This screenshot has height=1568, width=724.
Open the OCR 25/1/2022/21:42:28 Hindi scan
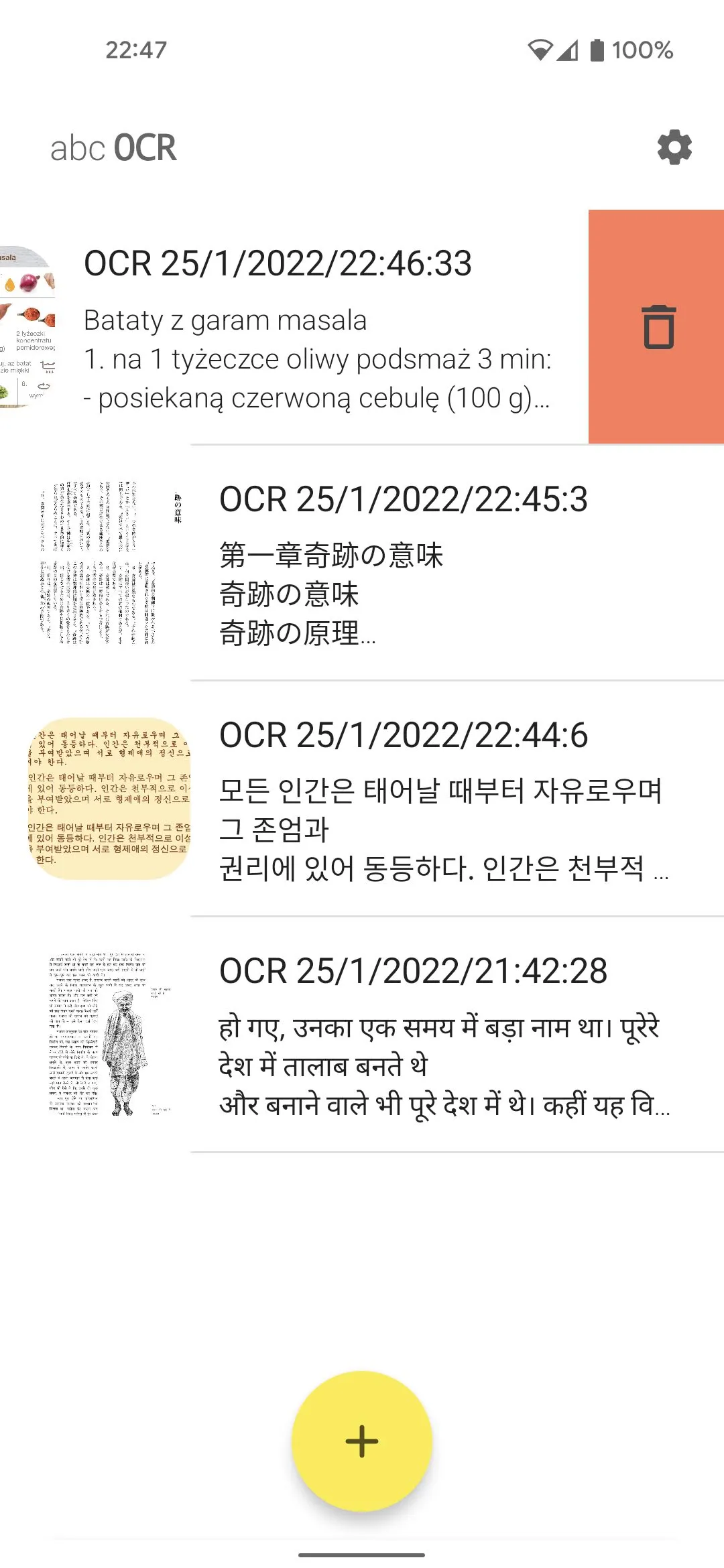tap(402, 1035)
